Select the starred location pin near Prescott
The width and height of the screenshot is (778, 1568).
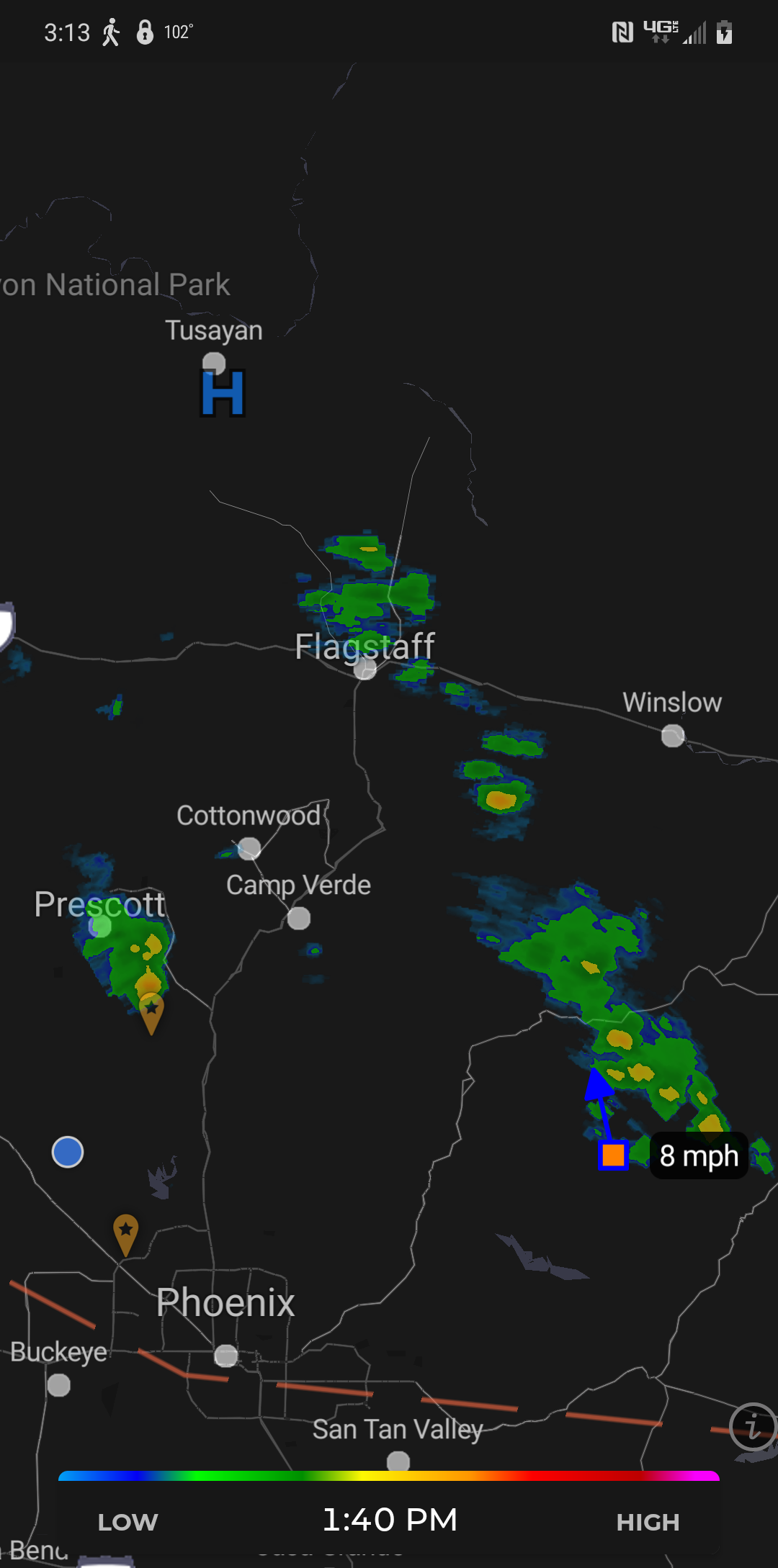(151, 1014)
